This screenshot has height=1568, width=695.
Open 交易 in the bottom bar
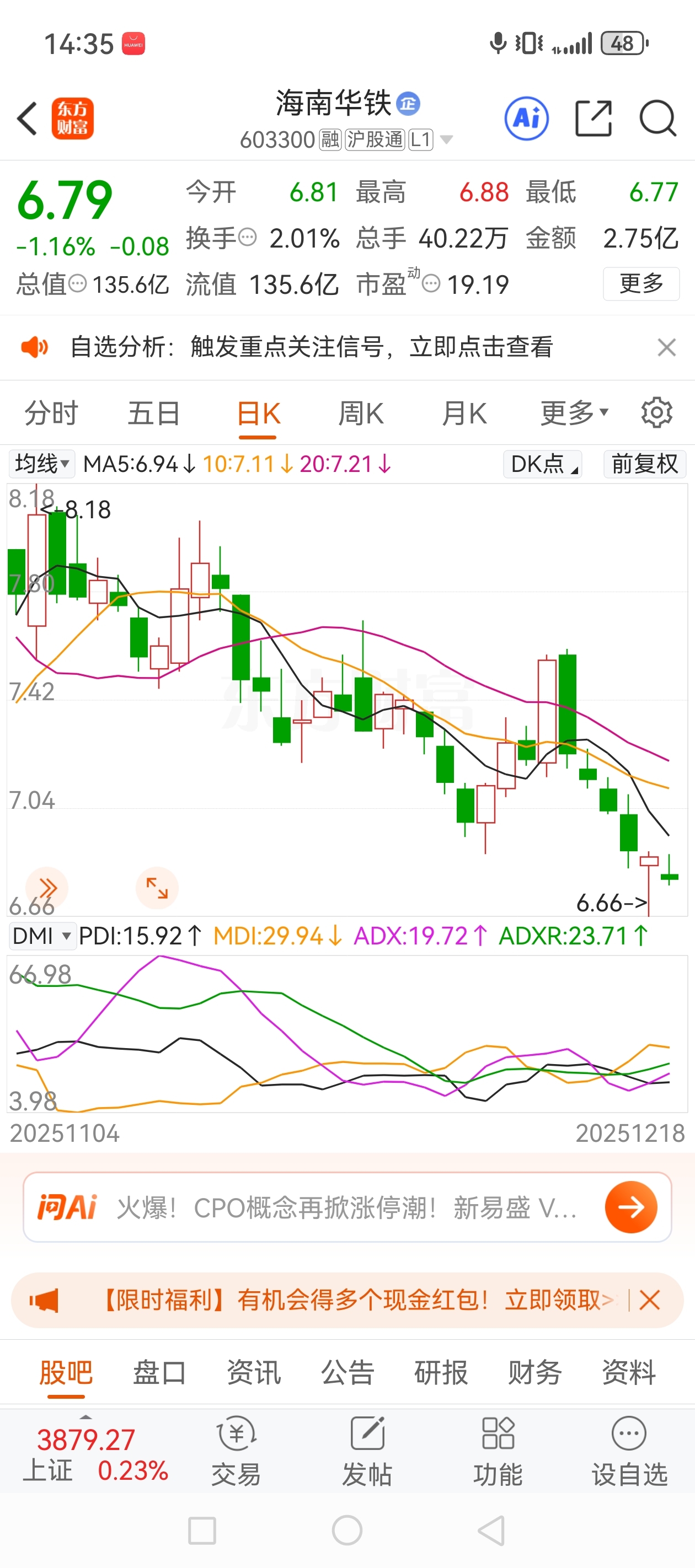(x=236, y=1452)
